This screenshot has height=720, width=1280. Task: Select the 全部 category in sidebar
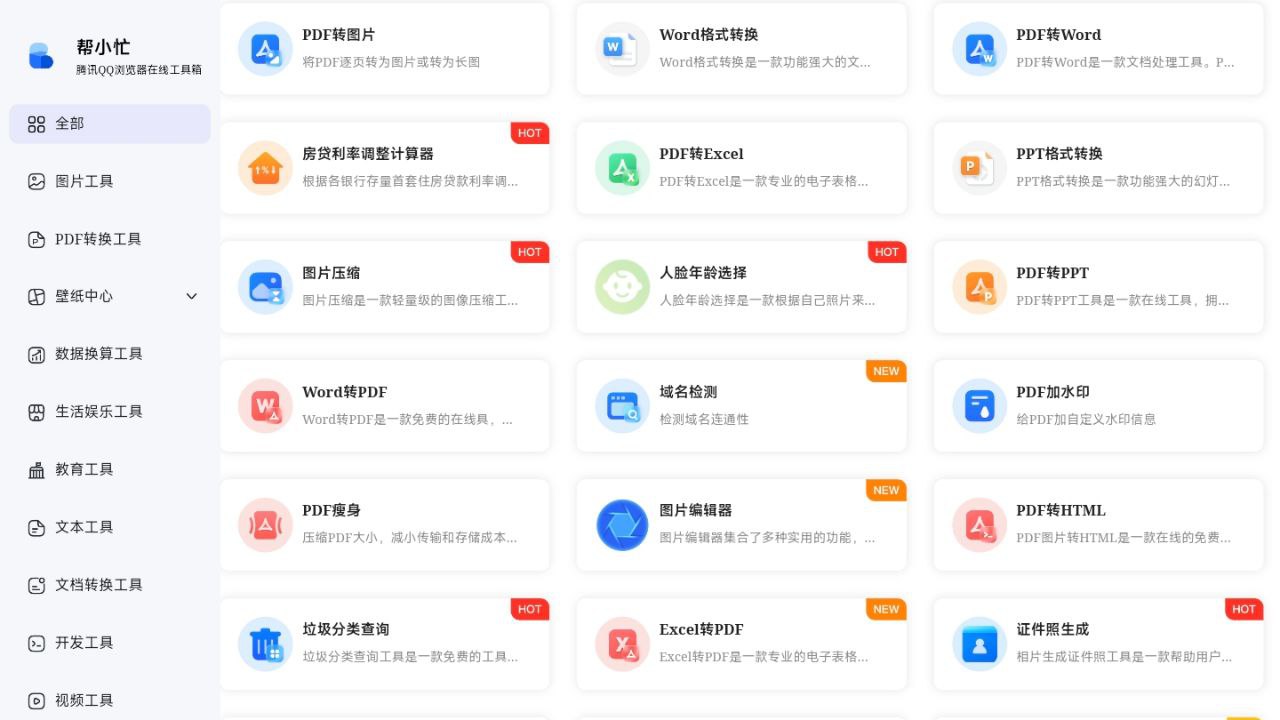coord(109,124)
